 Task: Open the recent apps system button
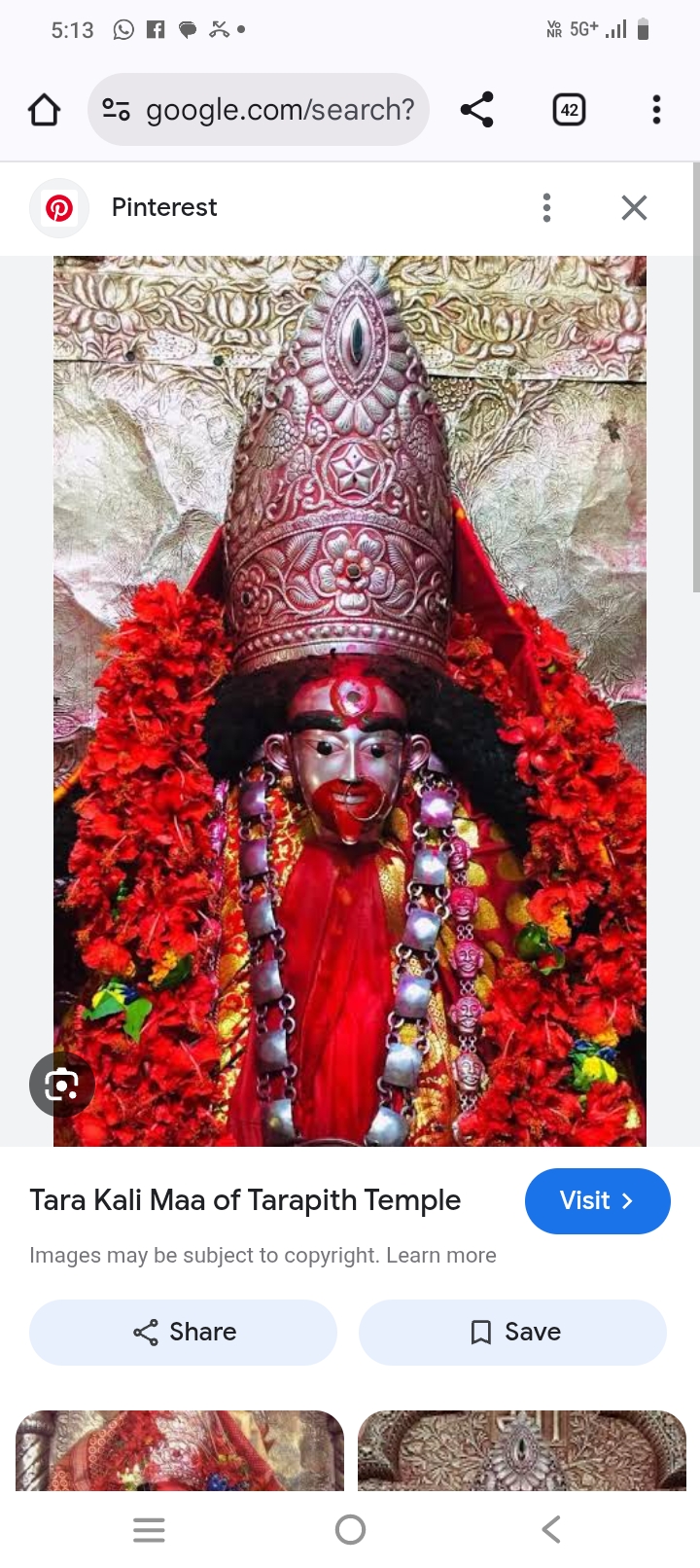[x=149, y=1530]
